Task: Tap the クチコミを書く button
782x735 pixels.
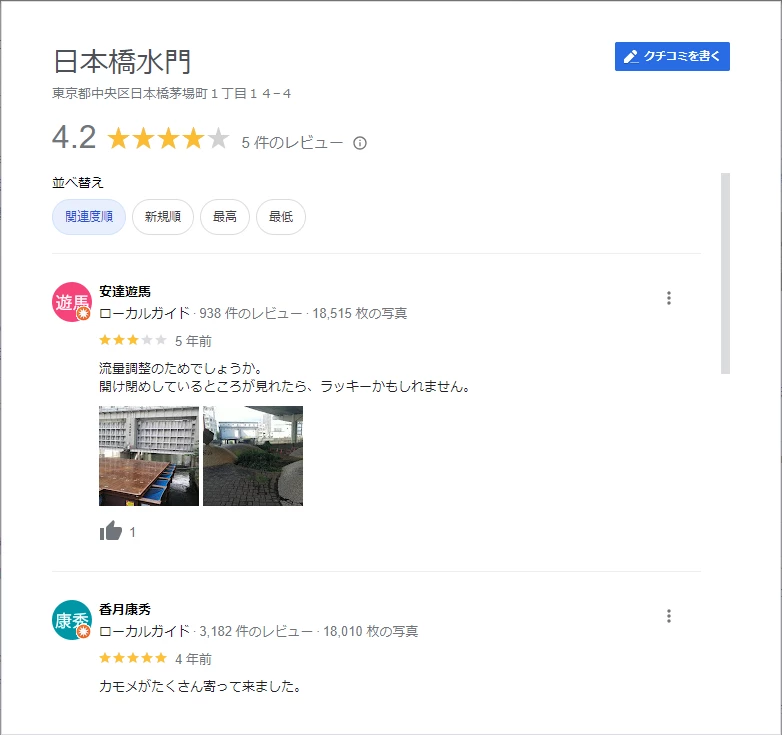Action: tap(672, 57)
